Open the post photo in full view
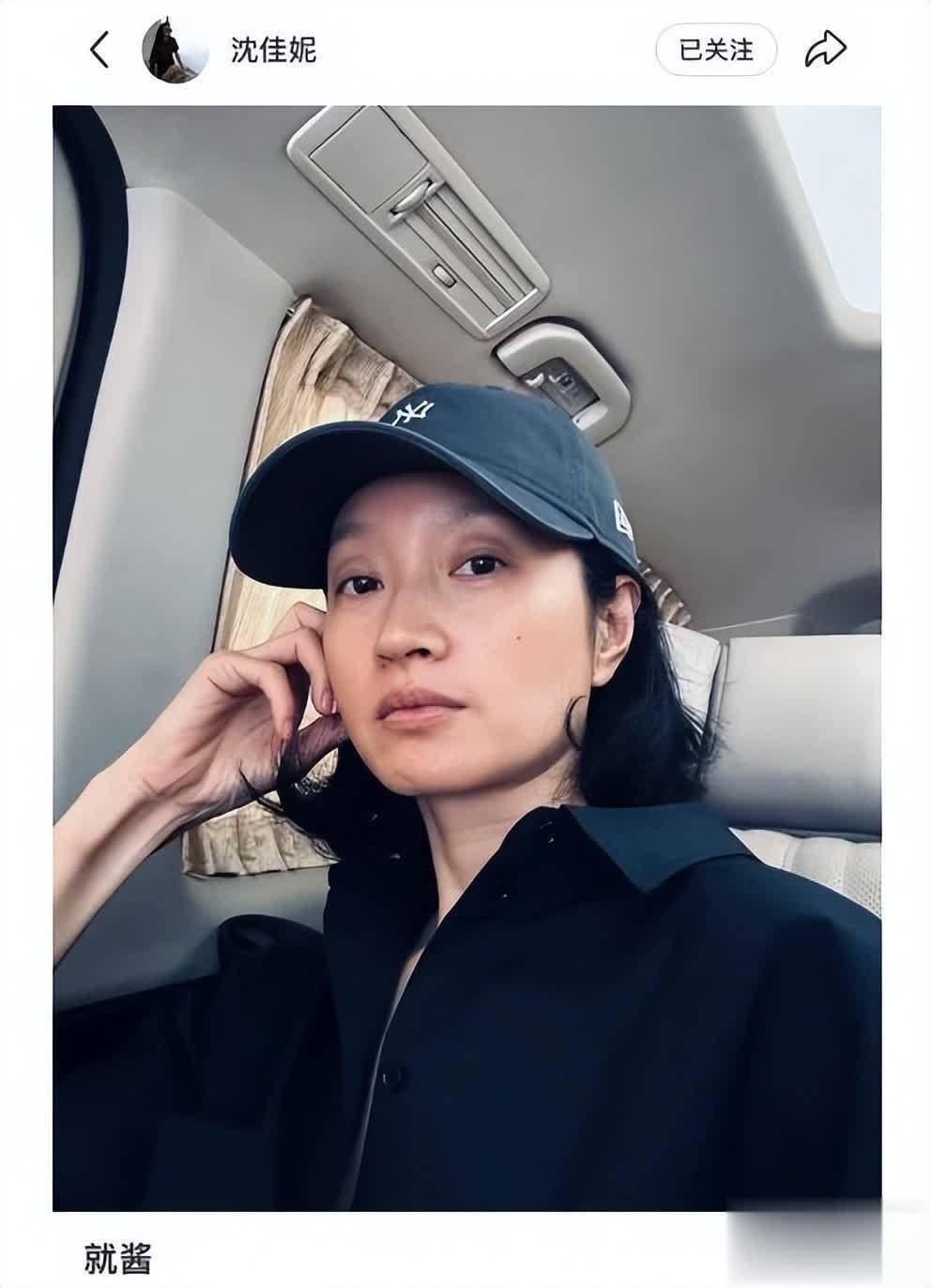 click(466, 657)
